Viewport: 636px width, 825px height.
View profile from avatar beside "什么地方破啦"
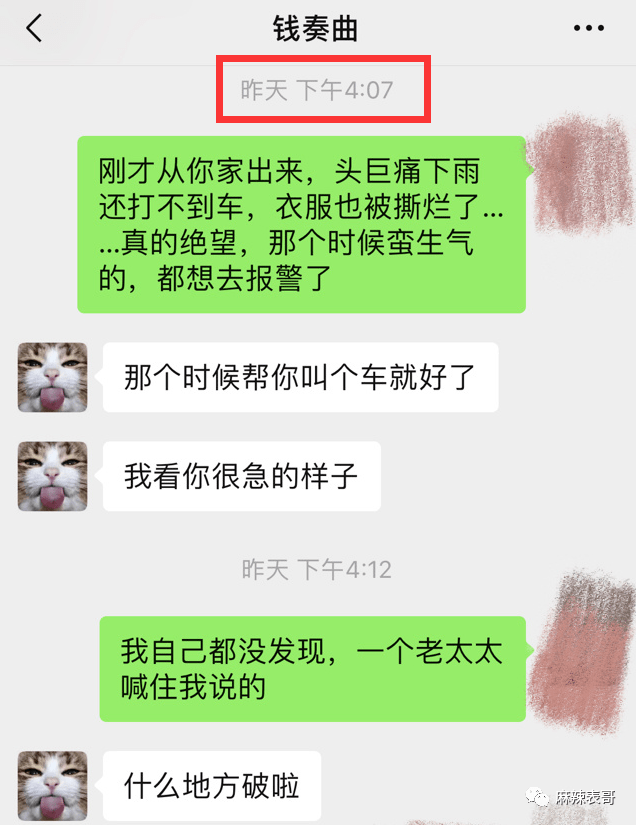tap(52, 785)
